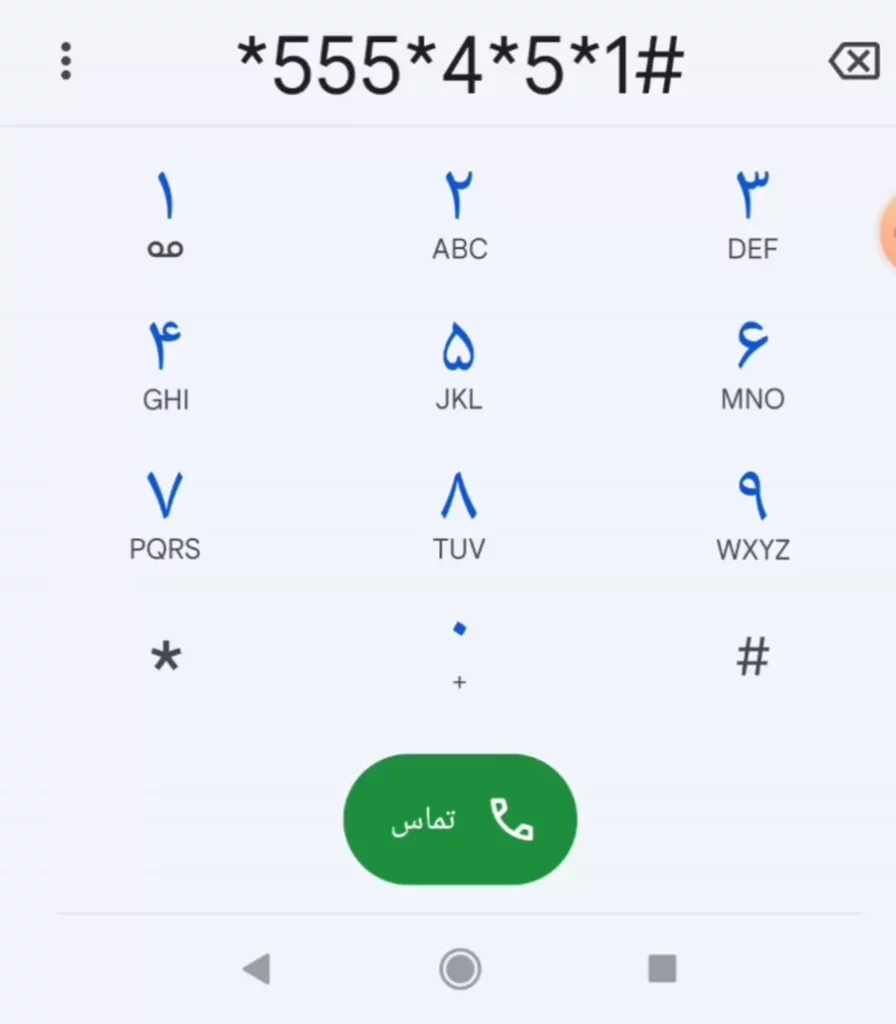Enter digit 8 on the TUV key
896x1024 pixels.
coord(459,516)
